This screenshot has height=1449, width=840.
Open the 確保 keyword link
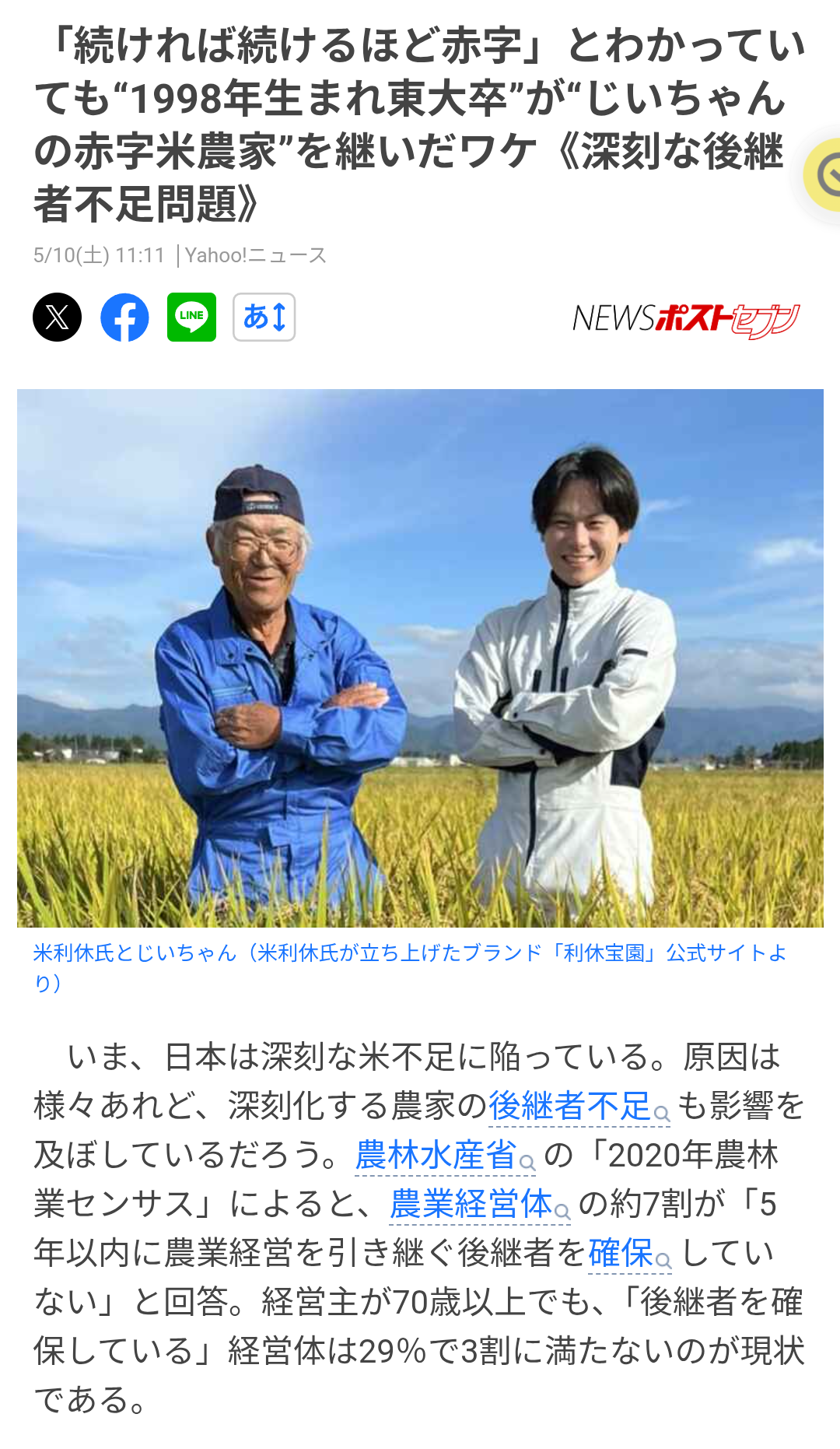click(x=621, y=1253)
